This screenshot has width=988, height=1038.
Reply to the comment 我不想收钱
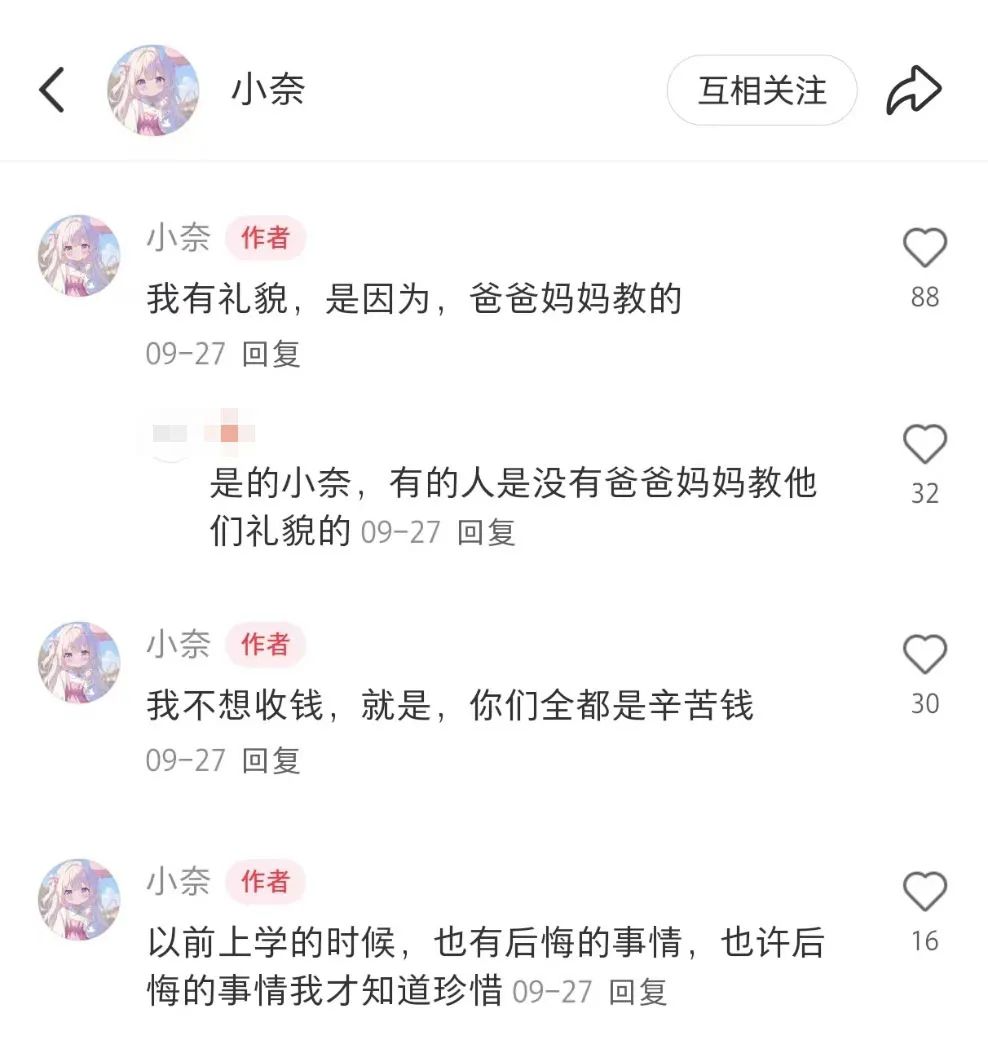click(271, 760)
